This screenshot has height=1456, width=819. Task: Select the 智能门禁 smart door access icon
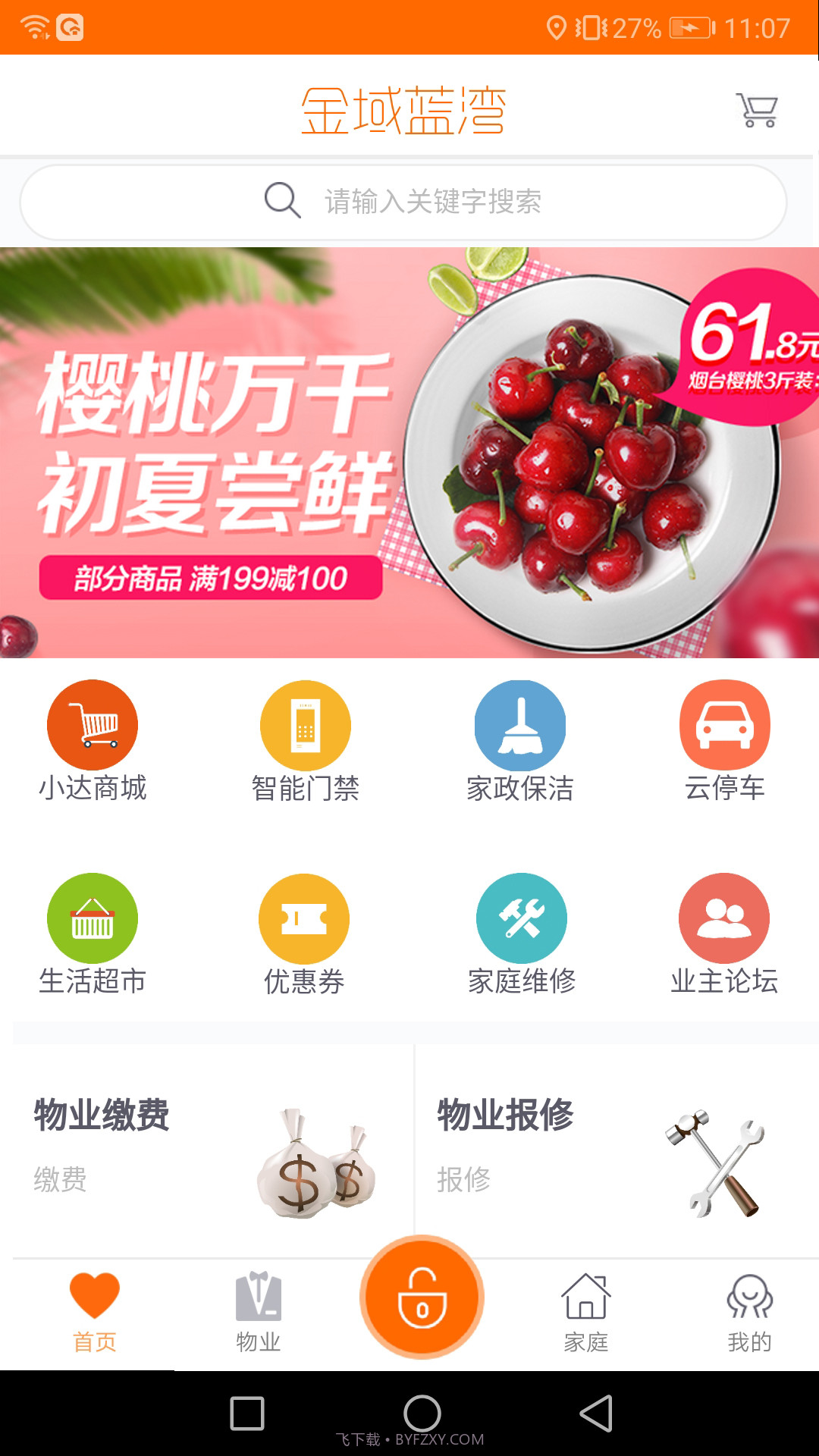pos(305,724)
